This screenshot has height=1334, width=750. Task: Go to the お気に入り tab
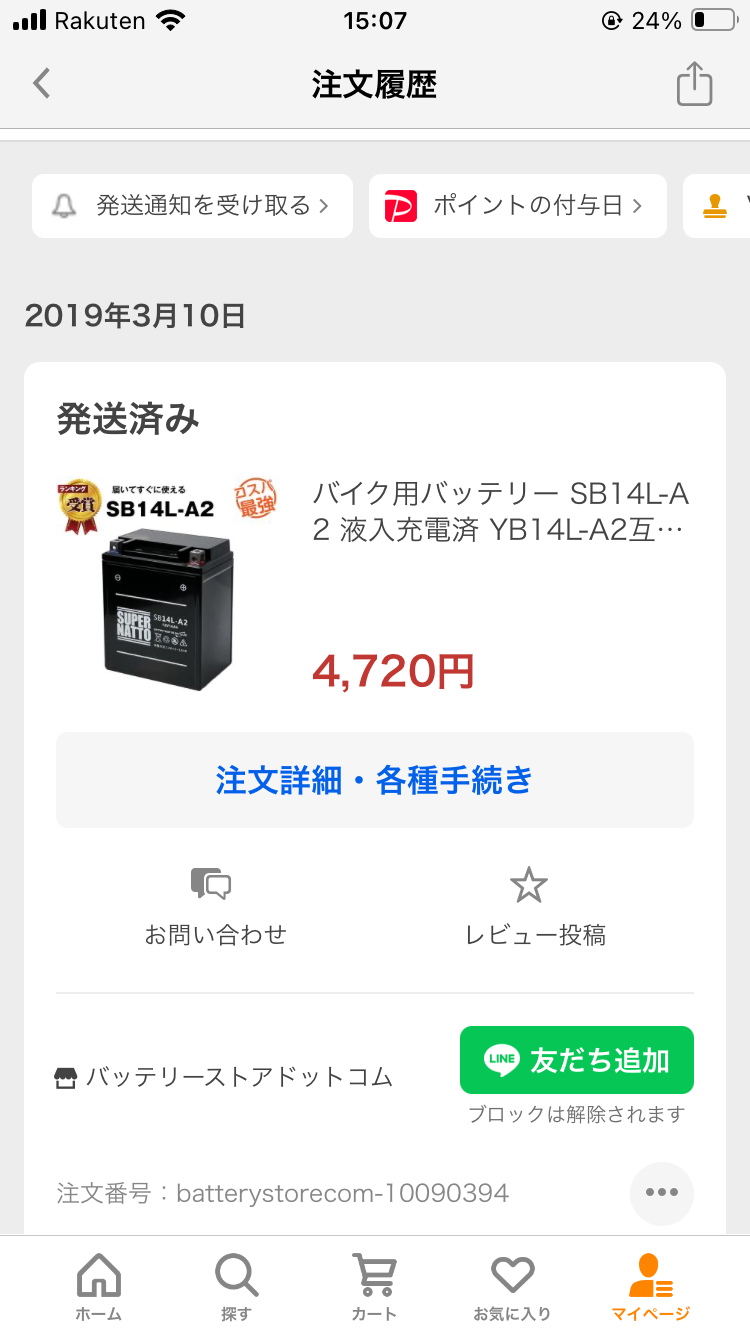point(512,1287)
